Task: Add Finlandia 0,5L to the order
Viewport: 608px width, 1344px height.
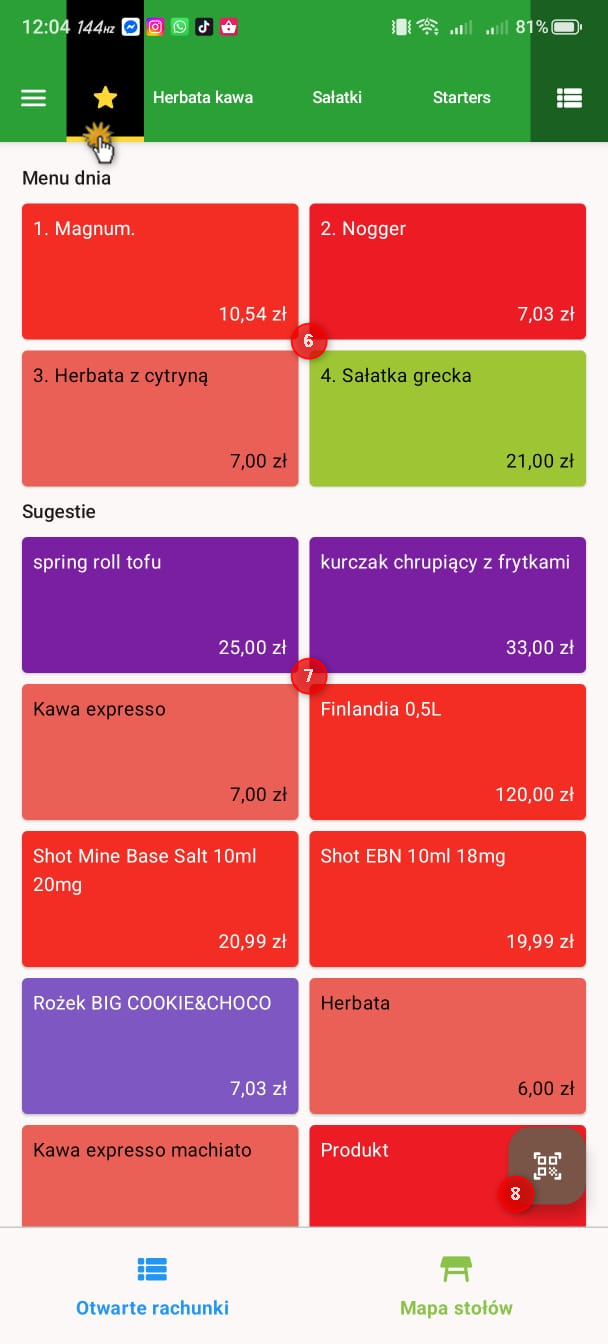Action: click(447, 751)
